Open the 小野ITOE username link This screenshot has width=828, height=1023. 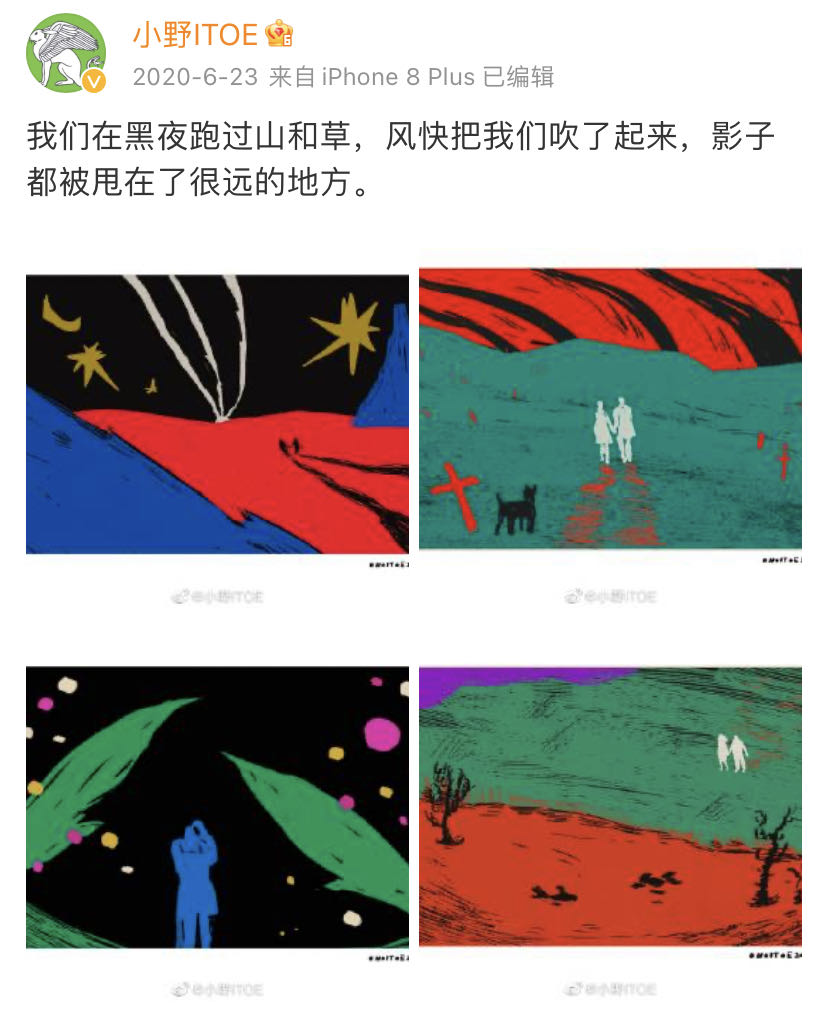pos(197,36)
